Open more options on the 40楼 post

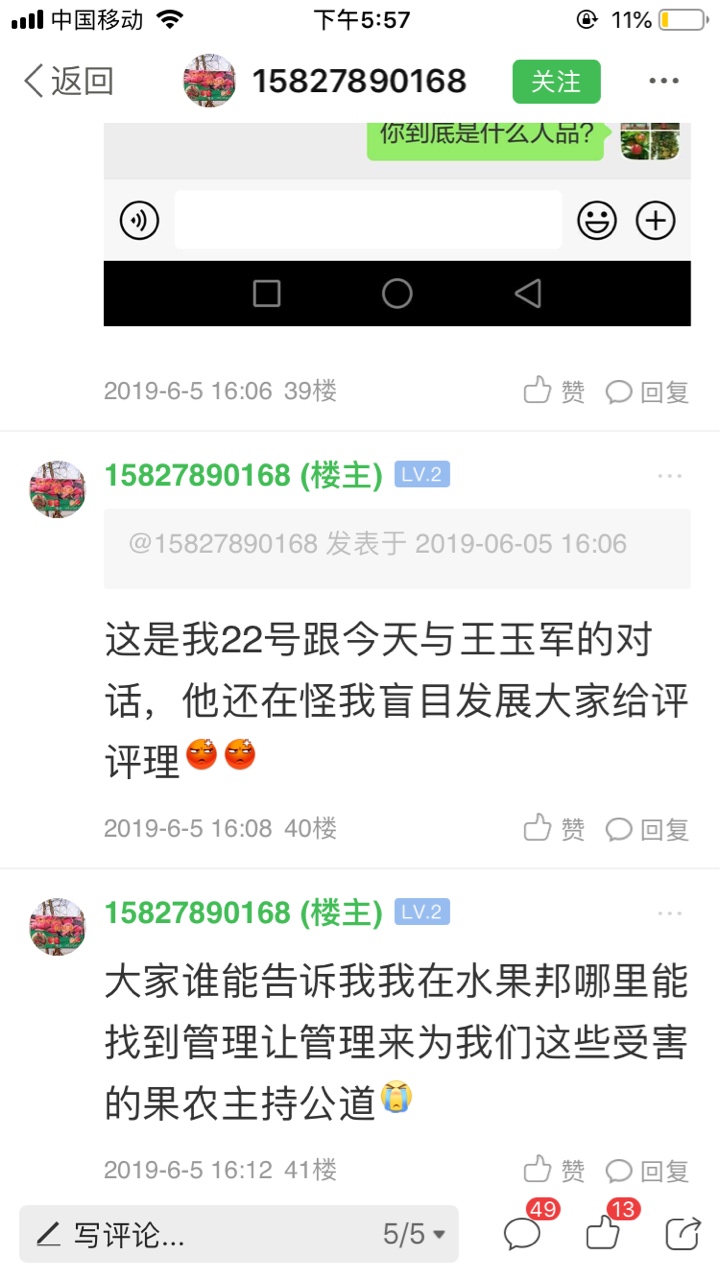click(670, 476)
